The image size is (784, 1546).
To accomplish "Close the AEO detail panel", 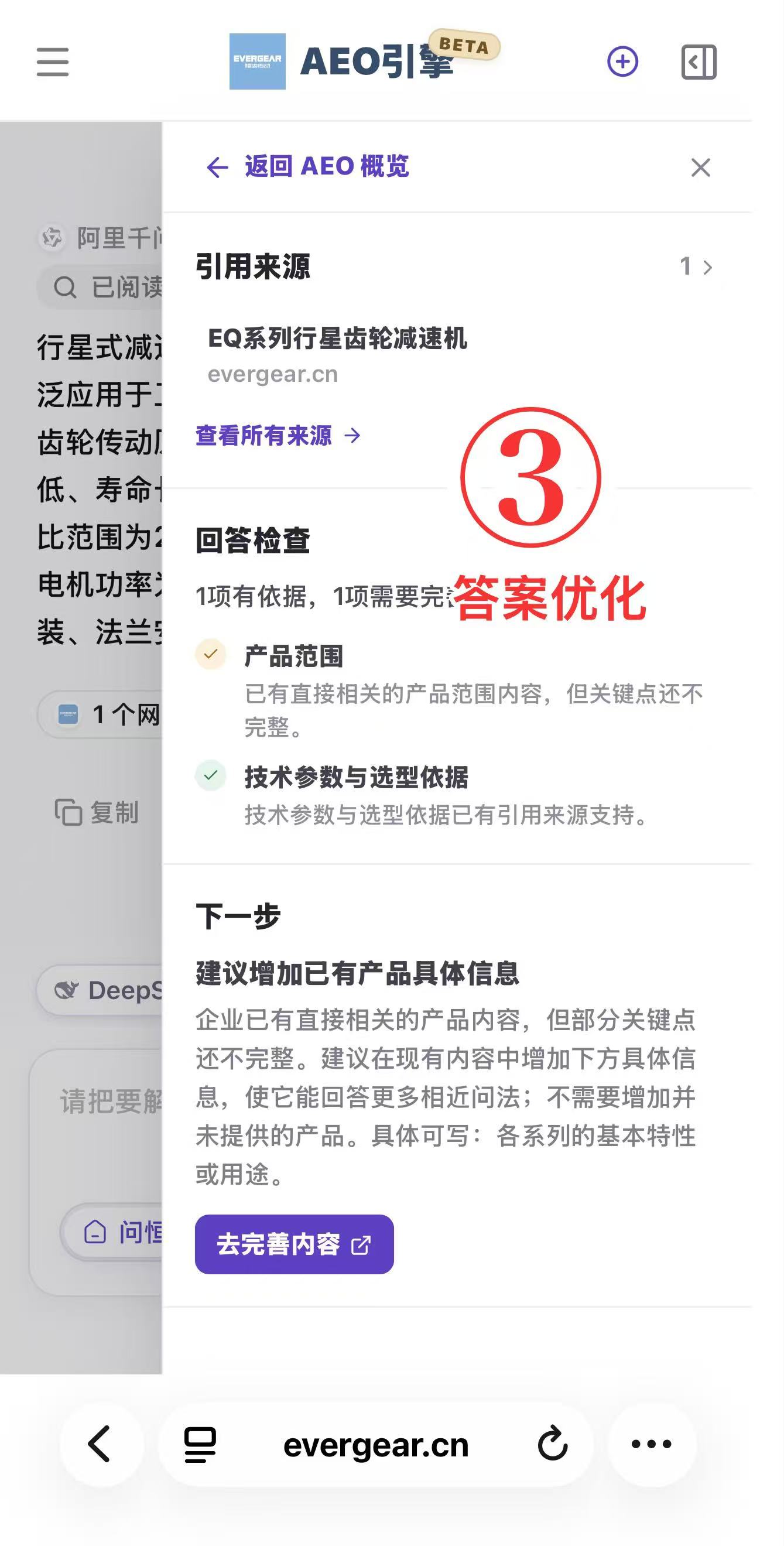I will click(701, 167).
